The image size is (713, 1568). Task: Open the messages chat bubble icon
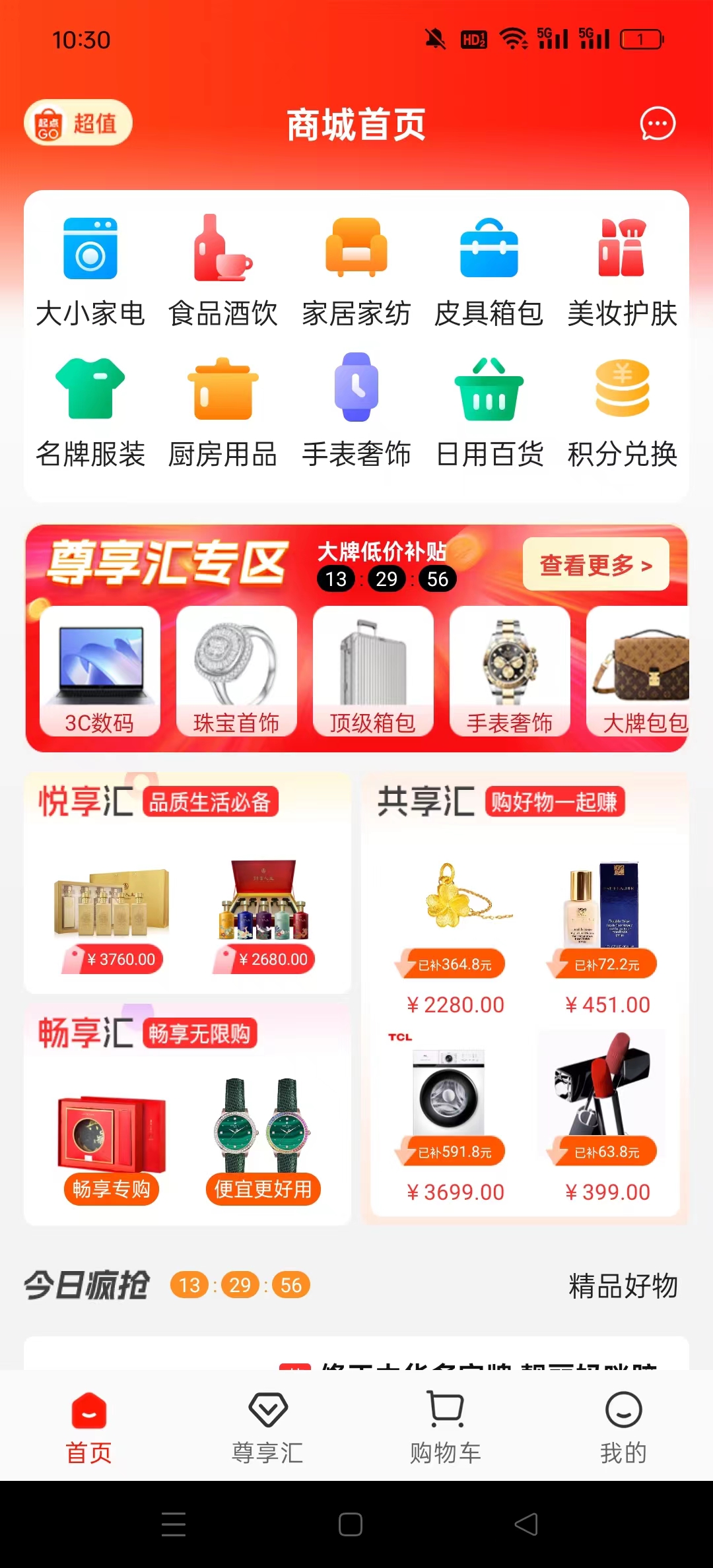pos(658,123)
